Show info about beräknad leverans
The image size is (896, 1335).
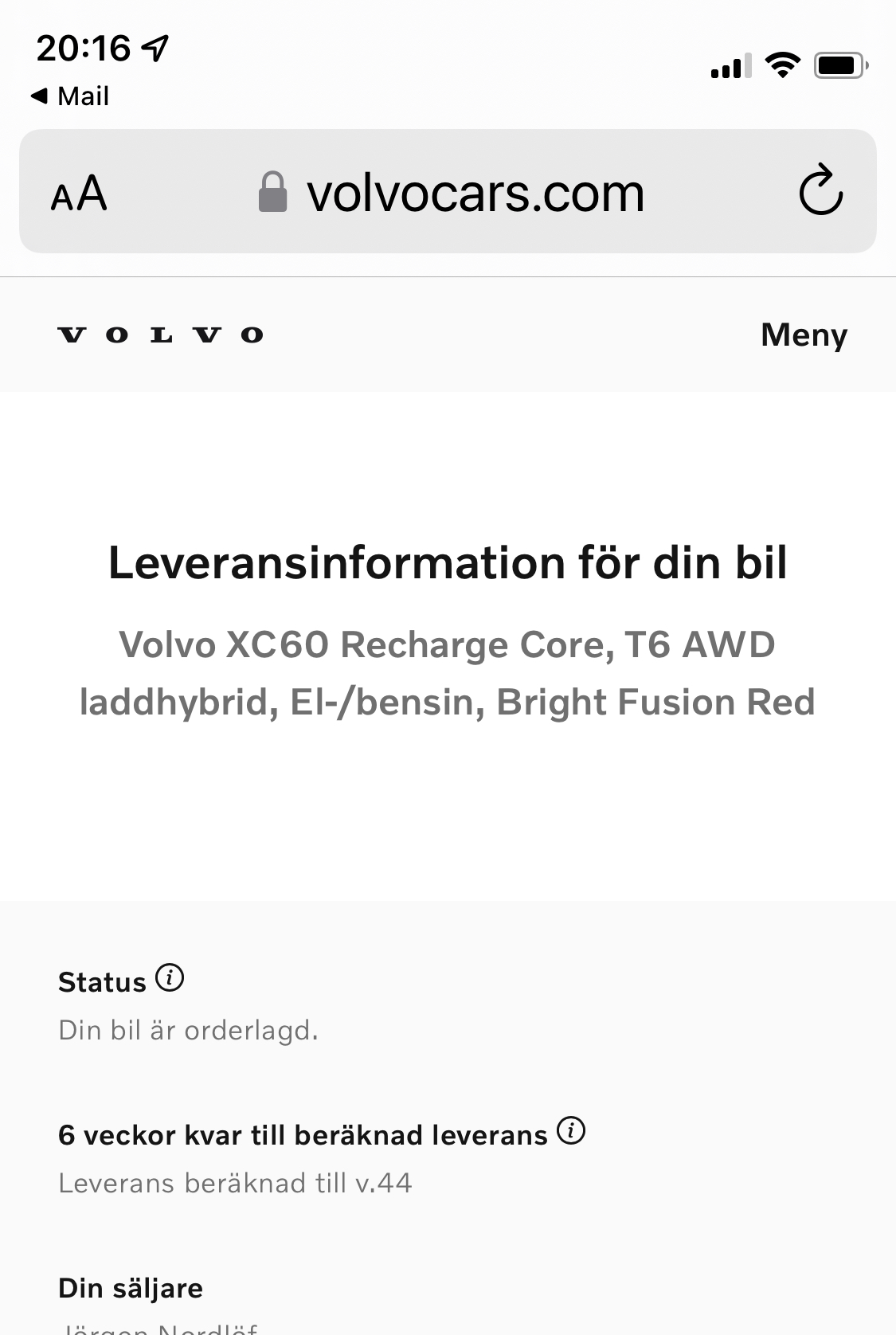571,1130
